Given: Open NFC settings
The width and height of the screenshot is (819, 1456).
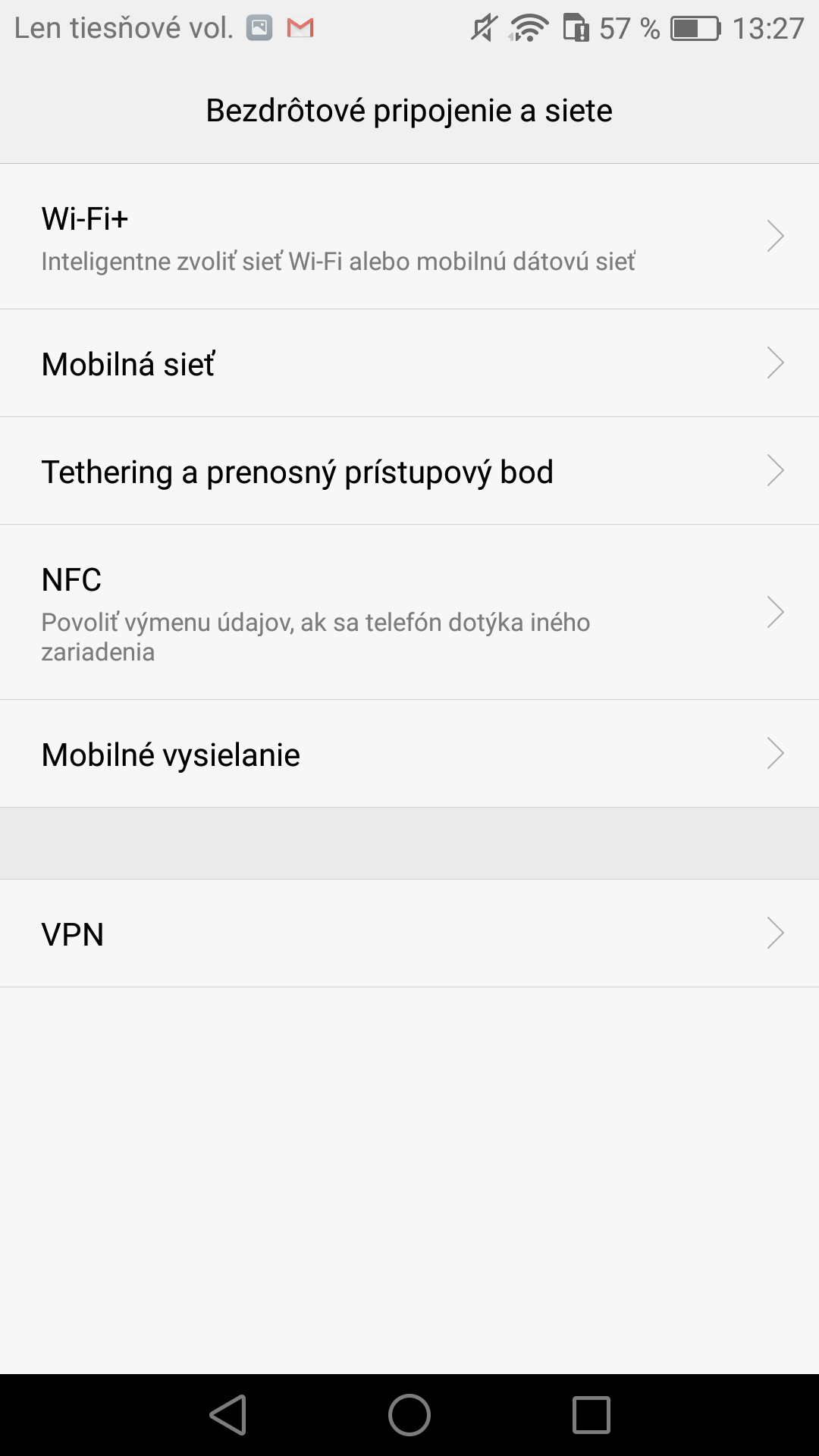Looking at the screenshot, I should click(x=409, y=612).
